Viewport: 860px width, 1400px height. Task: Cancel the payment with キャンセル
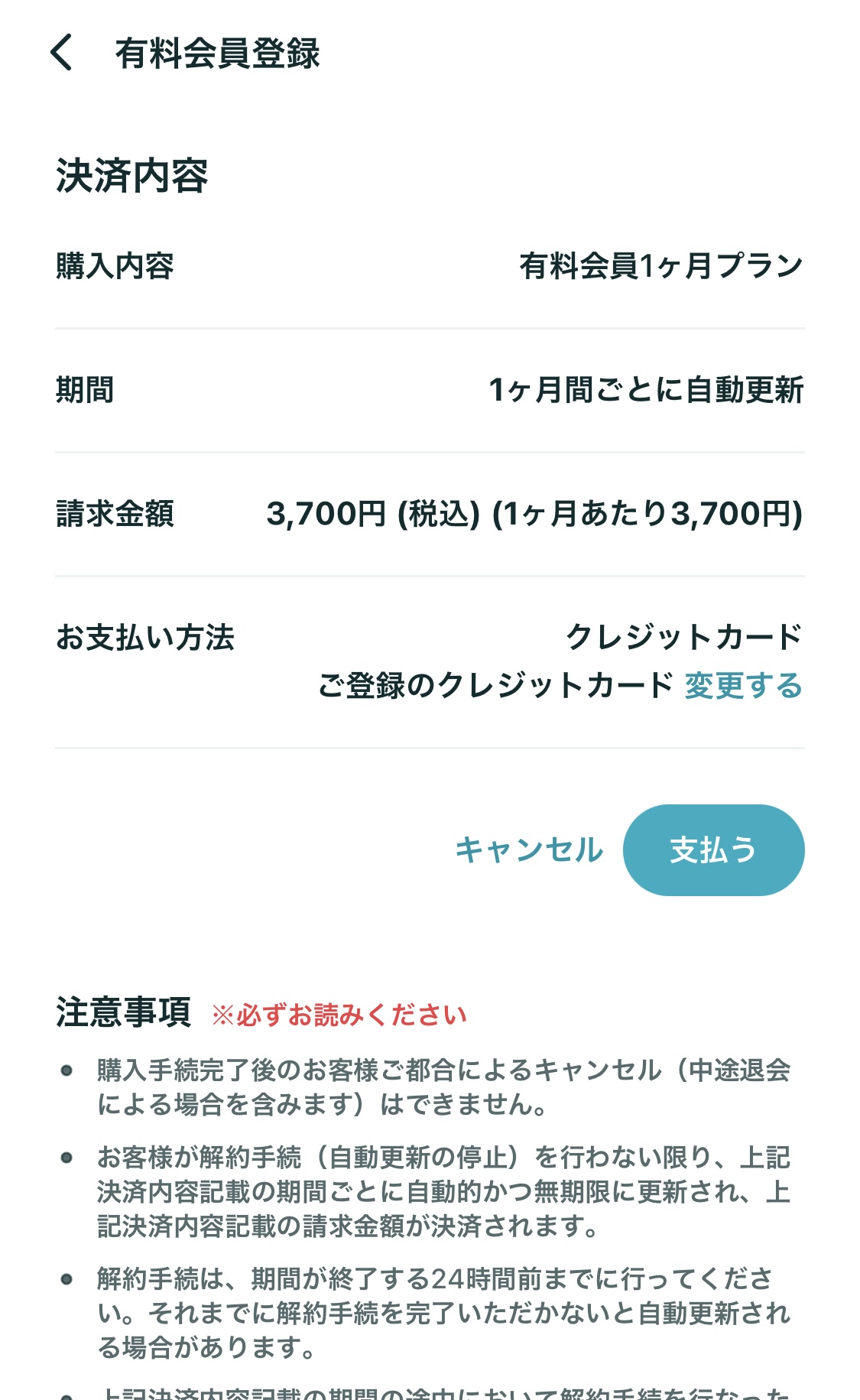click(x=529, y=850)
